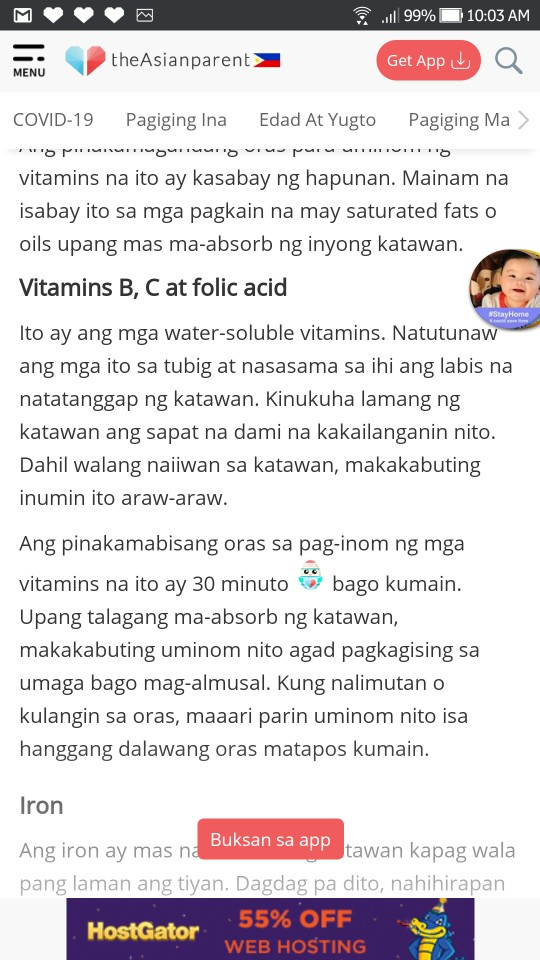Tap Buksan sa app button
Image resolution: width=540 pixels, height=960 pixels.
tap(271, 839)
